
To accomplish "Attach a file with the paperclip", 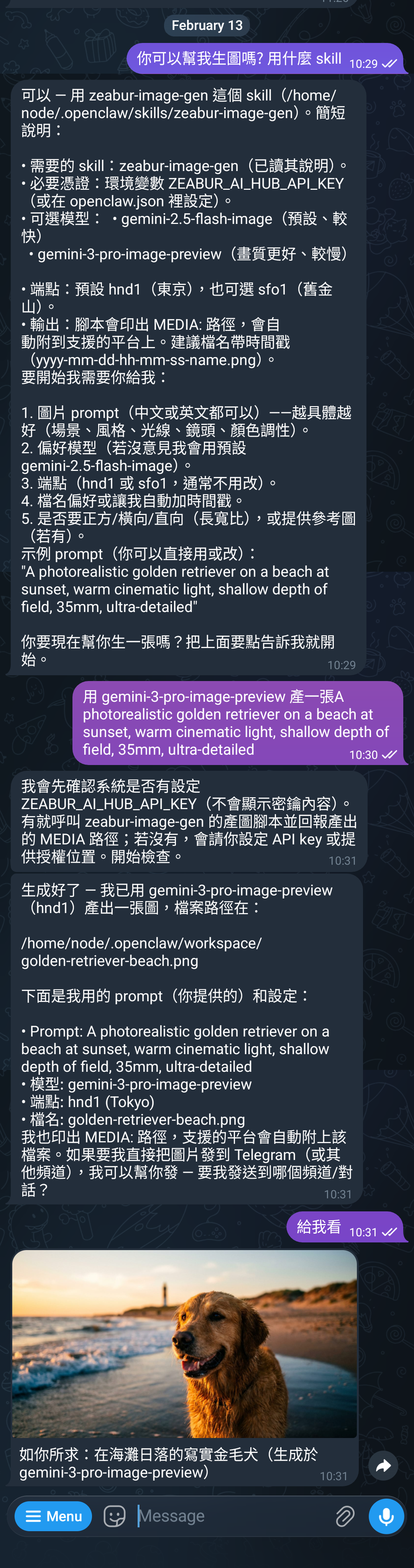I will point(345,1516).
